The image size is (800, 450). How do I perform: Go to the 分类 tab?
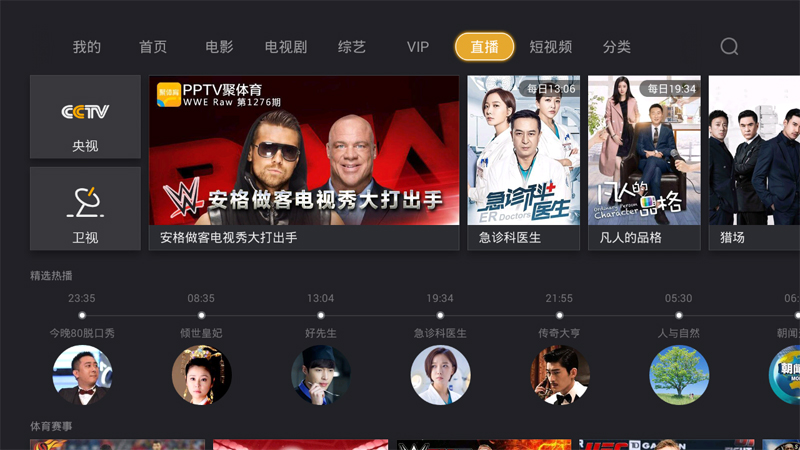[617, 47]
